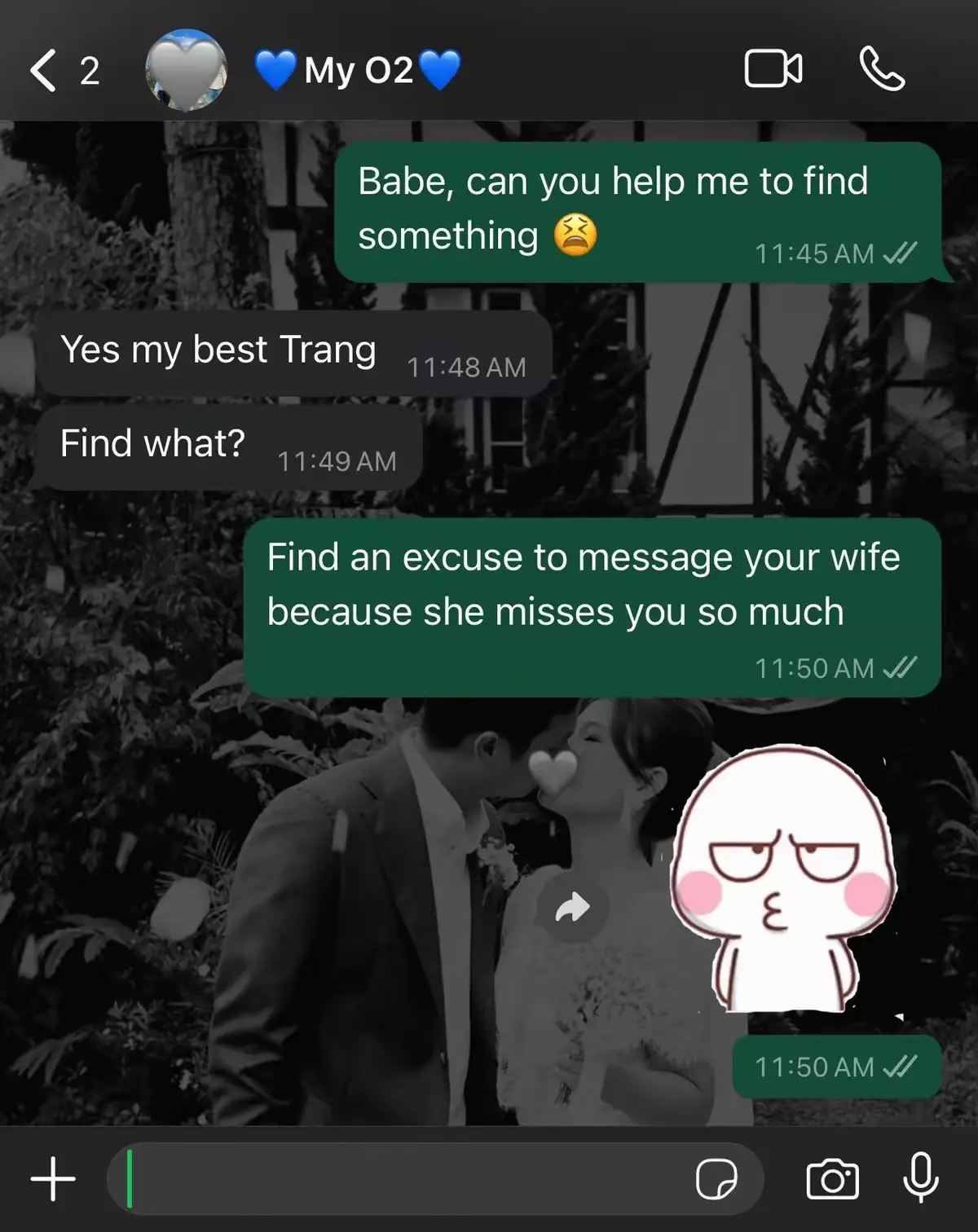Go back to the chats list

pos(45,71)
